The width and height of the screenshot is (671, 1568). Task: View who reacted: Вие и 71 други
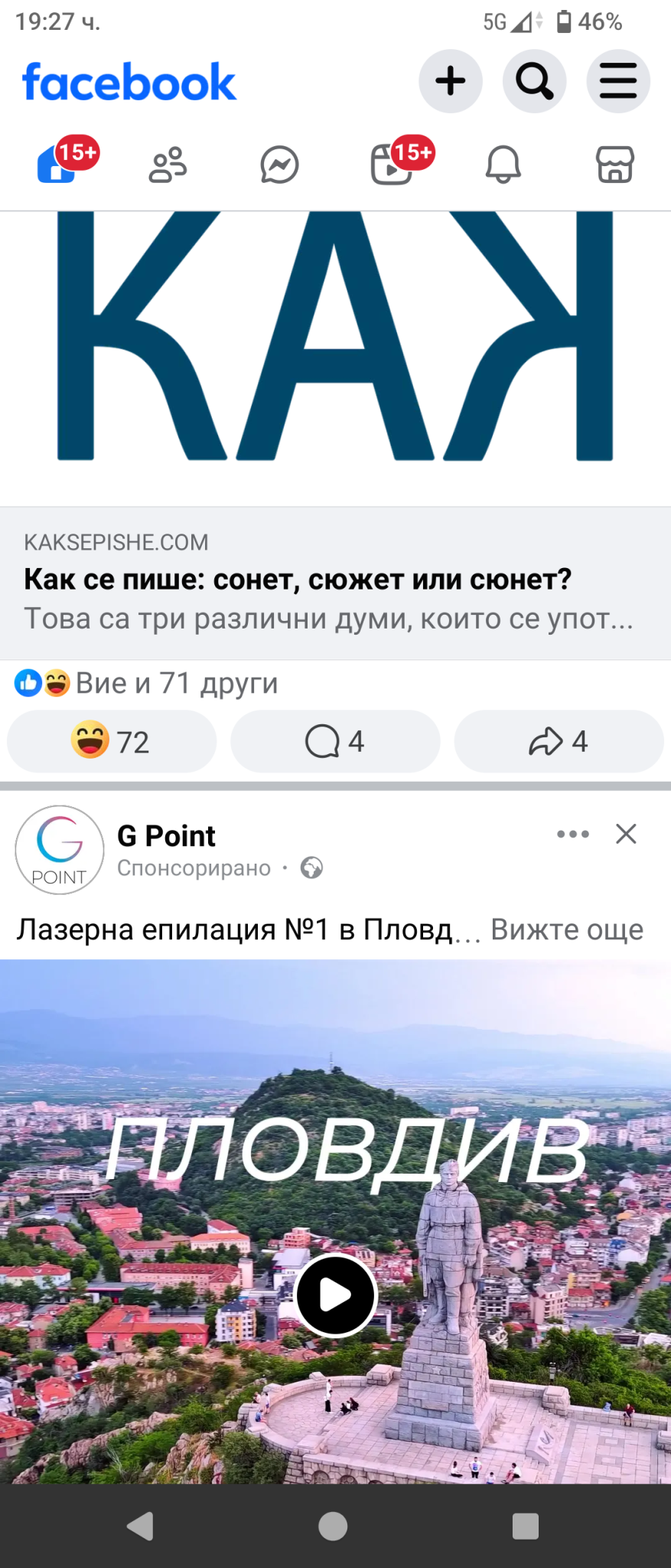pos(176,683)
